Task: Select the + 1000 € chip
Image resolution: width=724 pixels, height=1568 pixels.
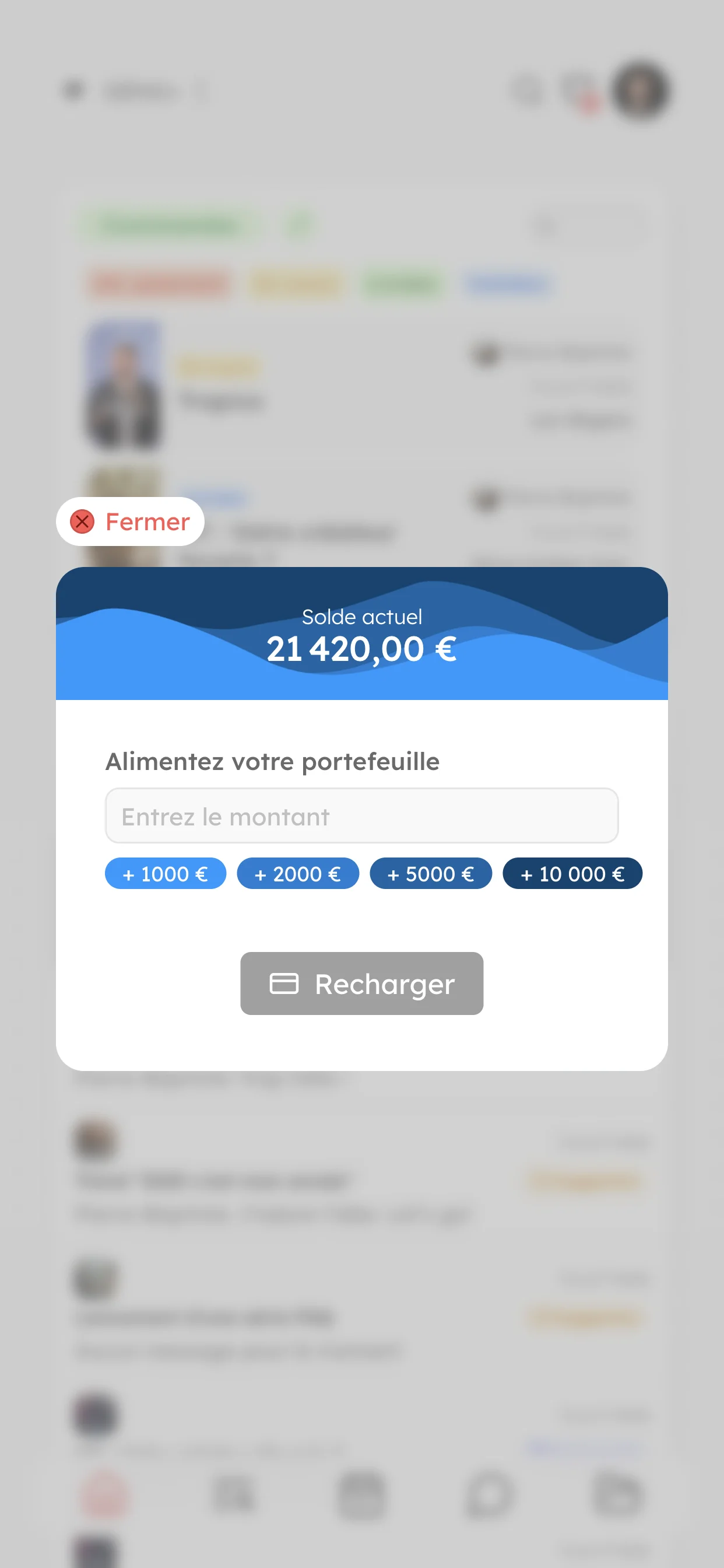Action: click(165, 873)
